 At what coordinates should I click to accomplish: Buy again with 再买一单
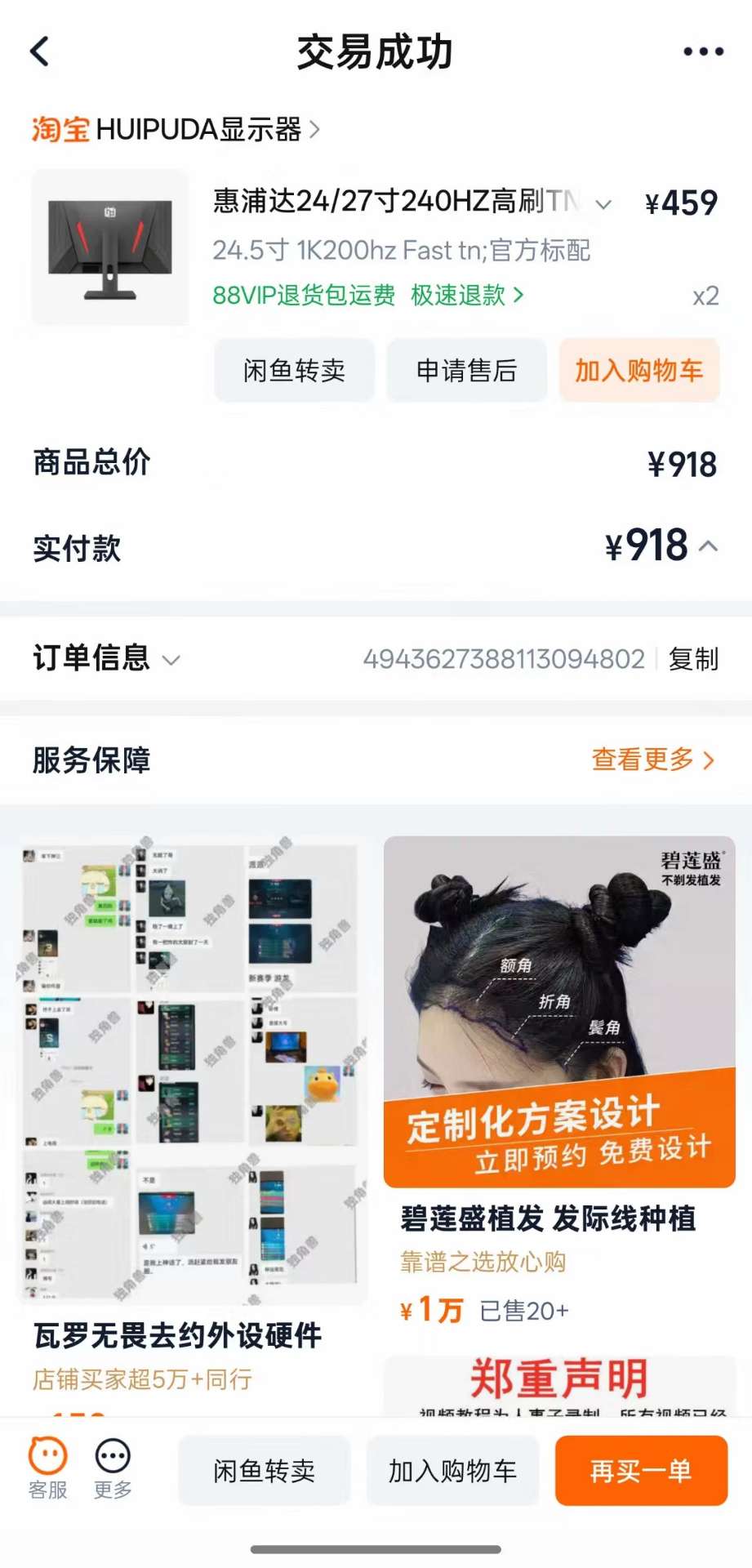click(641, 1471)
